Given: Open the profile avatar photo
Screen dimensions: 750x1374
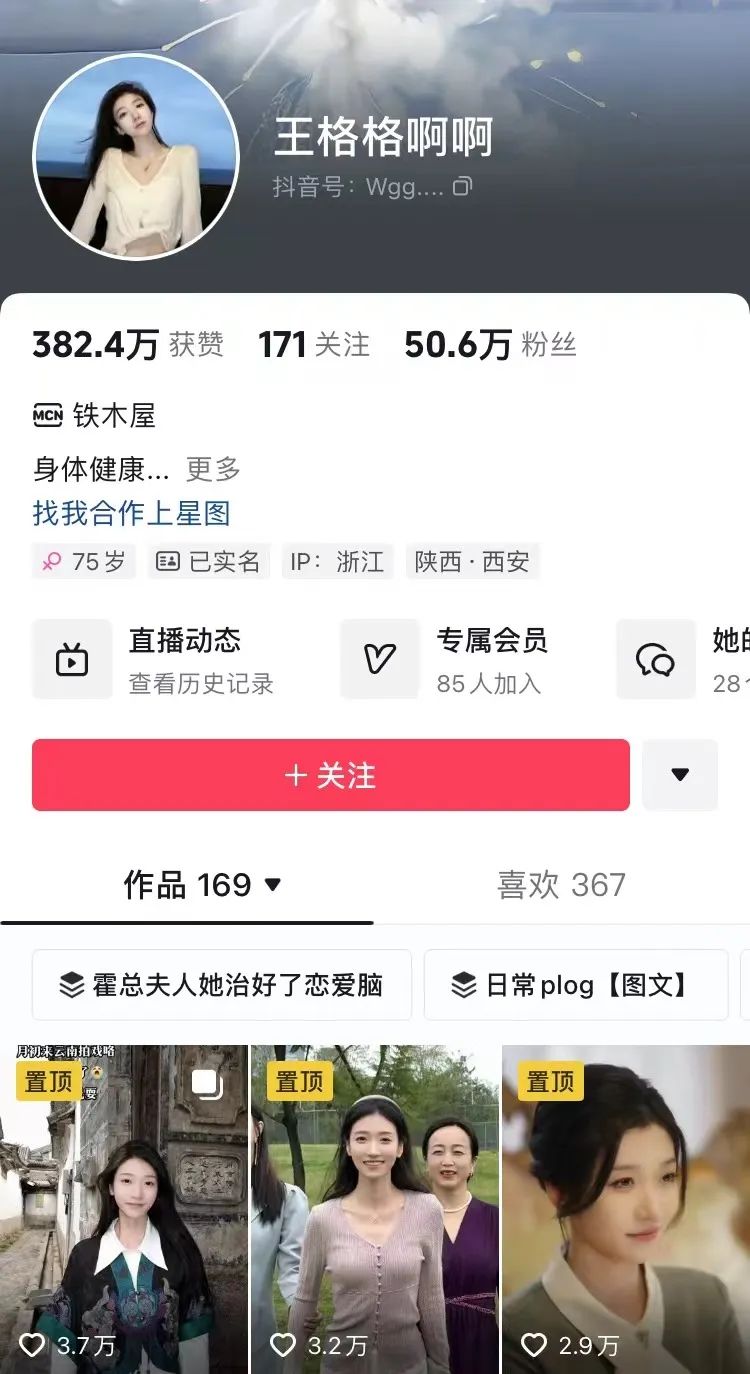Looking at the screenshot, I should (x=137, y=157).
